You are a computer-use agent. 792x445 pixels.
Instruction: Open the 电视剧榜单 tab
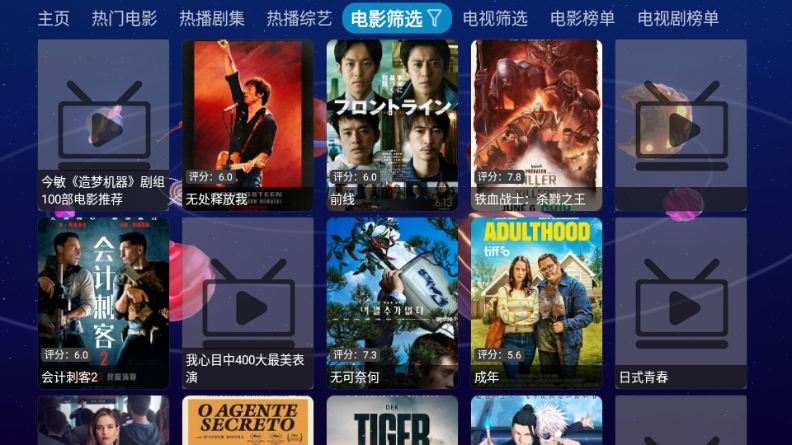click(678, 18)
